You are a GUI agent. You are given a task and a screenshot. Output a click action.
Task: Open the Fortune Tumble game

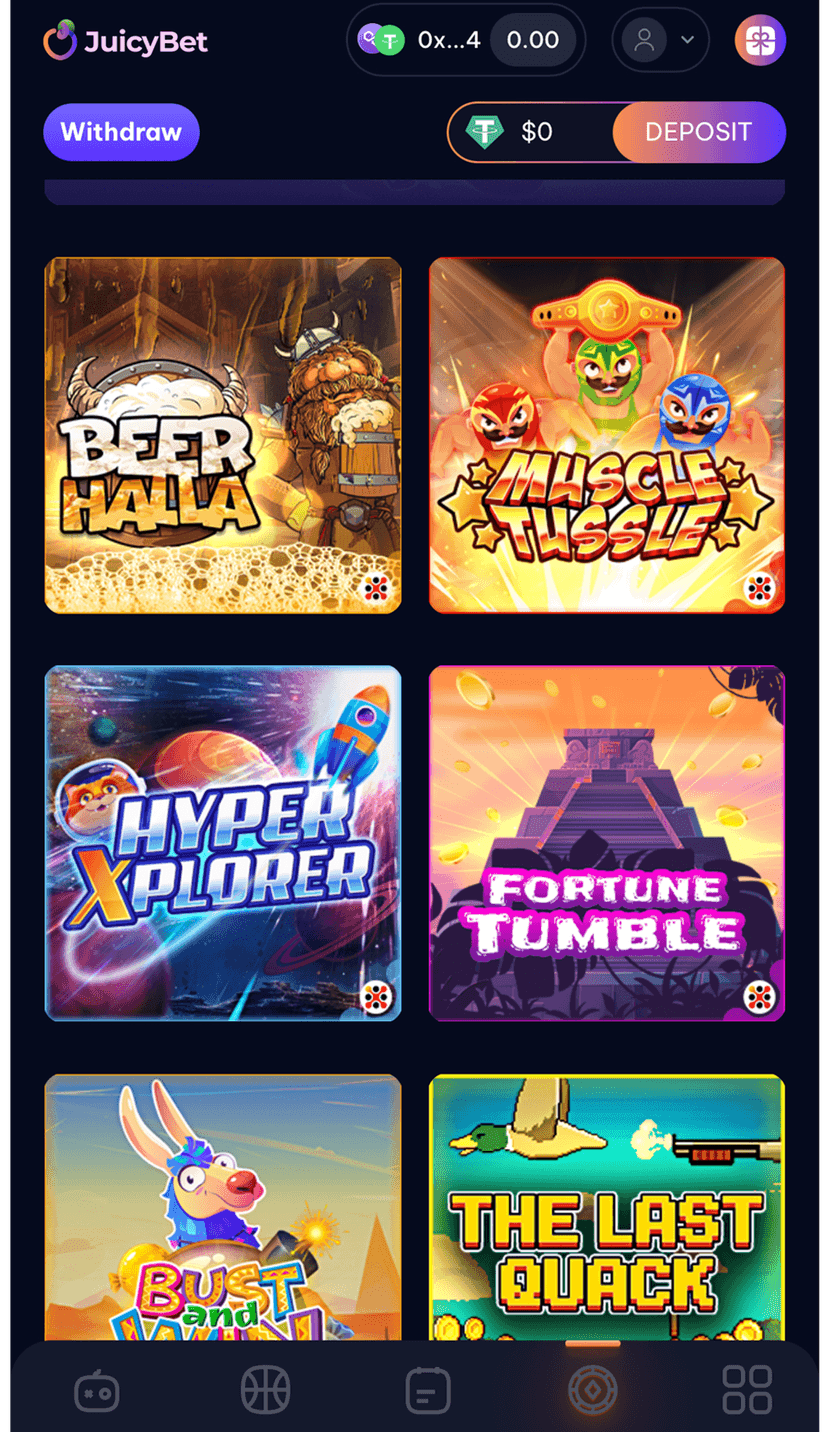(607, 843)
